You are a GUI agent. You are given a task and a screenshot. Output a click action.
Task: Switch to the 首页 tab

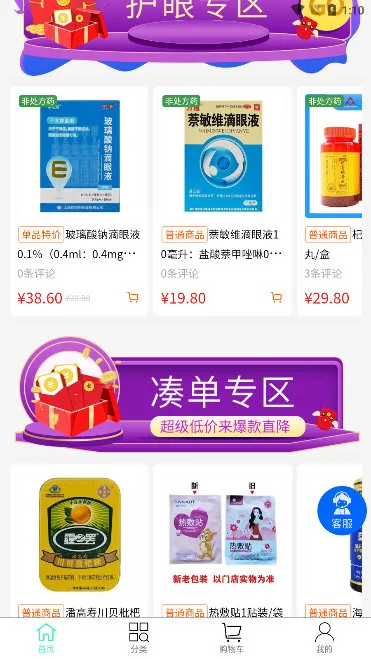tap(46, 638)
